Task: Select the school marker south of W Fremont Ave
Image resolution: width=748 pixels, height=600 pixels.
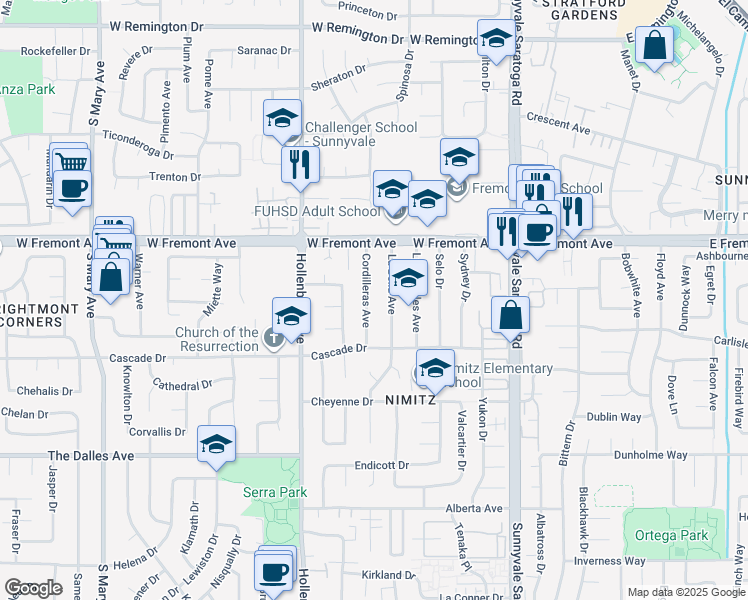Action: (408, 278)
